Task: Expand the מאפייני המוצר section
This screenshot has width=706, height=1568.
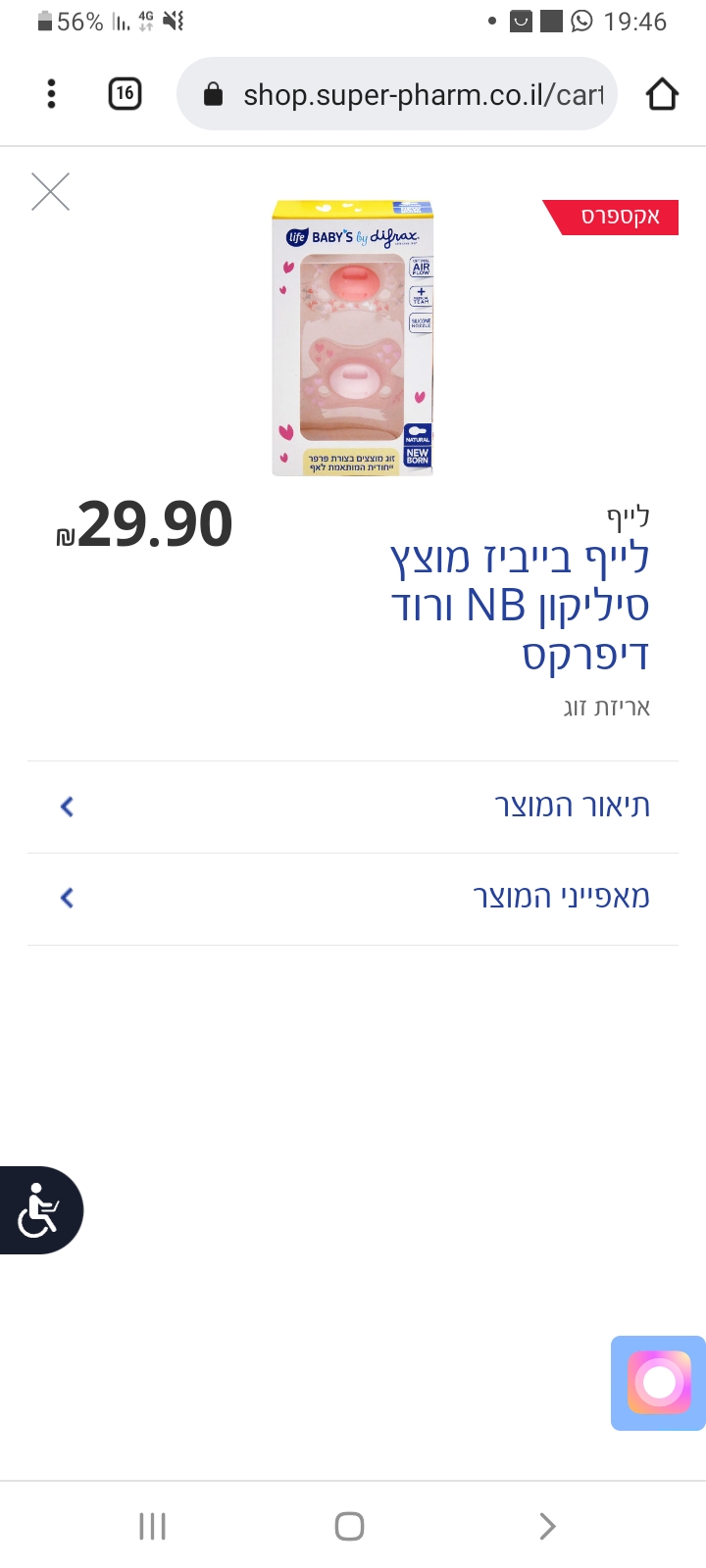Action: point(353,898)
